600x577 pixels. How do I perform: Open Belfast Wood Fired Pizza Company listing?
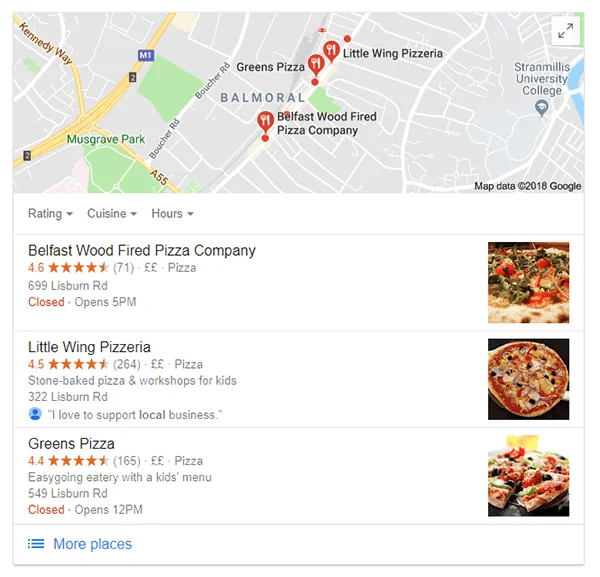click(x=142, y=251)
